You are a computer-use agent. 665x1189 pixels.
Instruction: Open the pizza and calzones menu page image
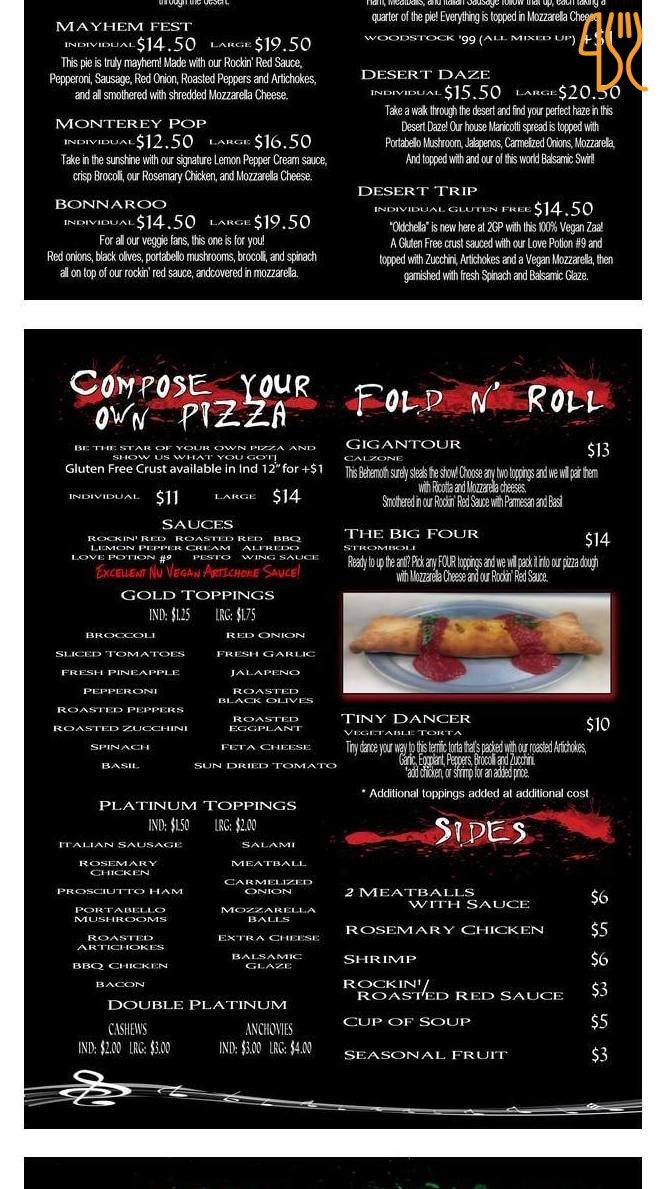point(332,728)
